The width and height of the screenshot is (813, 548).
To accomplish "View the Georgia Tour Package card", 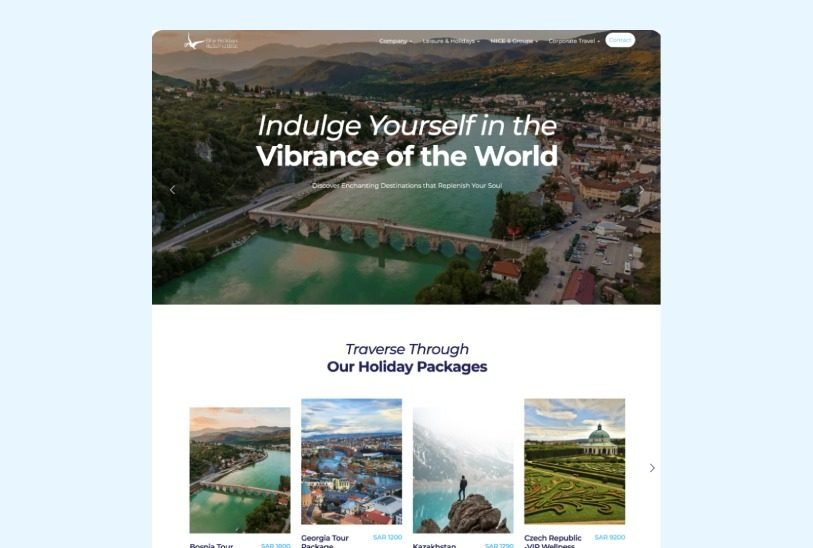I will 351,462.
